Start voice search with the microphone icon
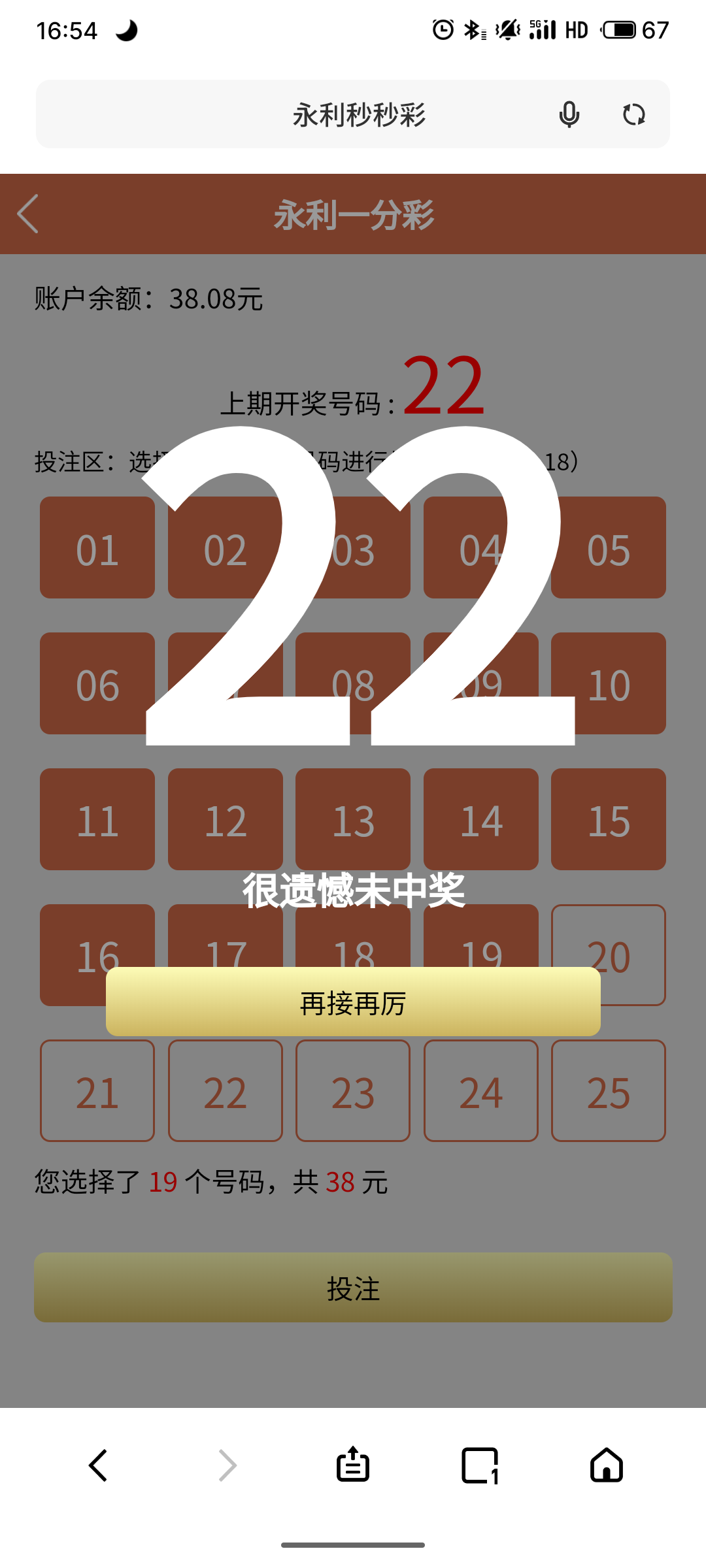The image size is (706, 1568). 569,115
